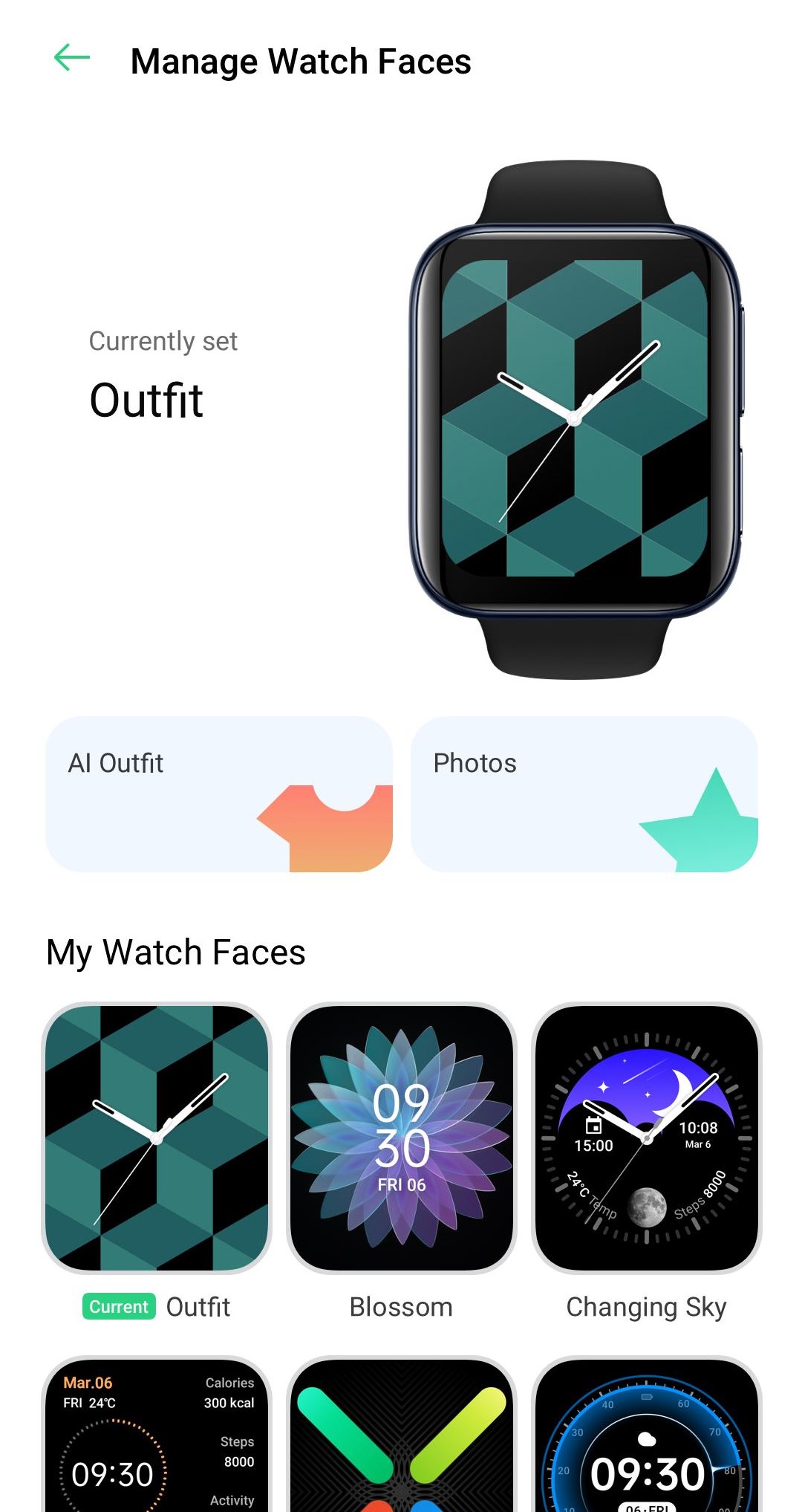Choose the Changing Sky watch face
This screenshot has height=1512, width=802.
coord(646,1138)
